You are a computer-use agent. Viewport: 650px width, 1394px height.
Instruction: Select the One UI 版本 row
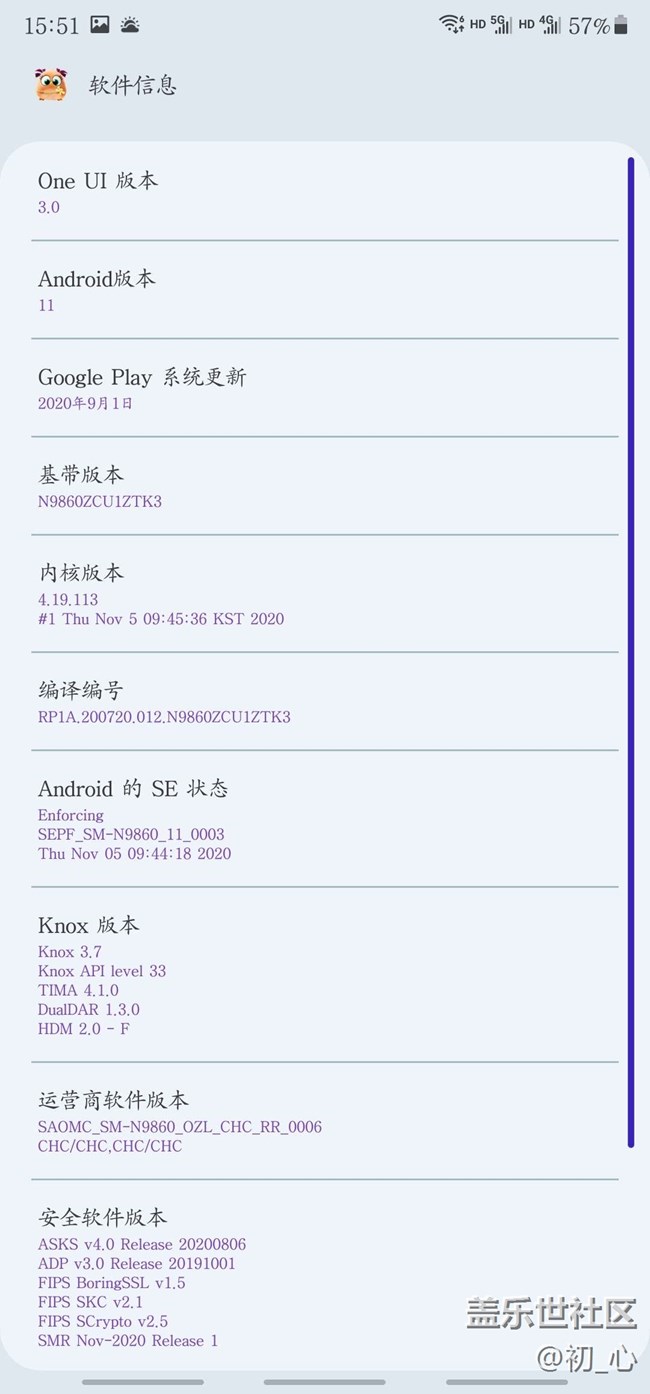click(x=324, y=192)
